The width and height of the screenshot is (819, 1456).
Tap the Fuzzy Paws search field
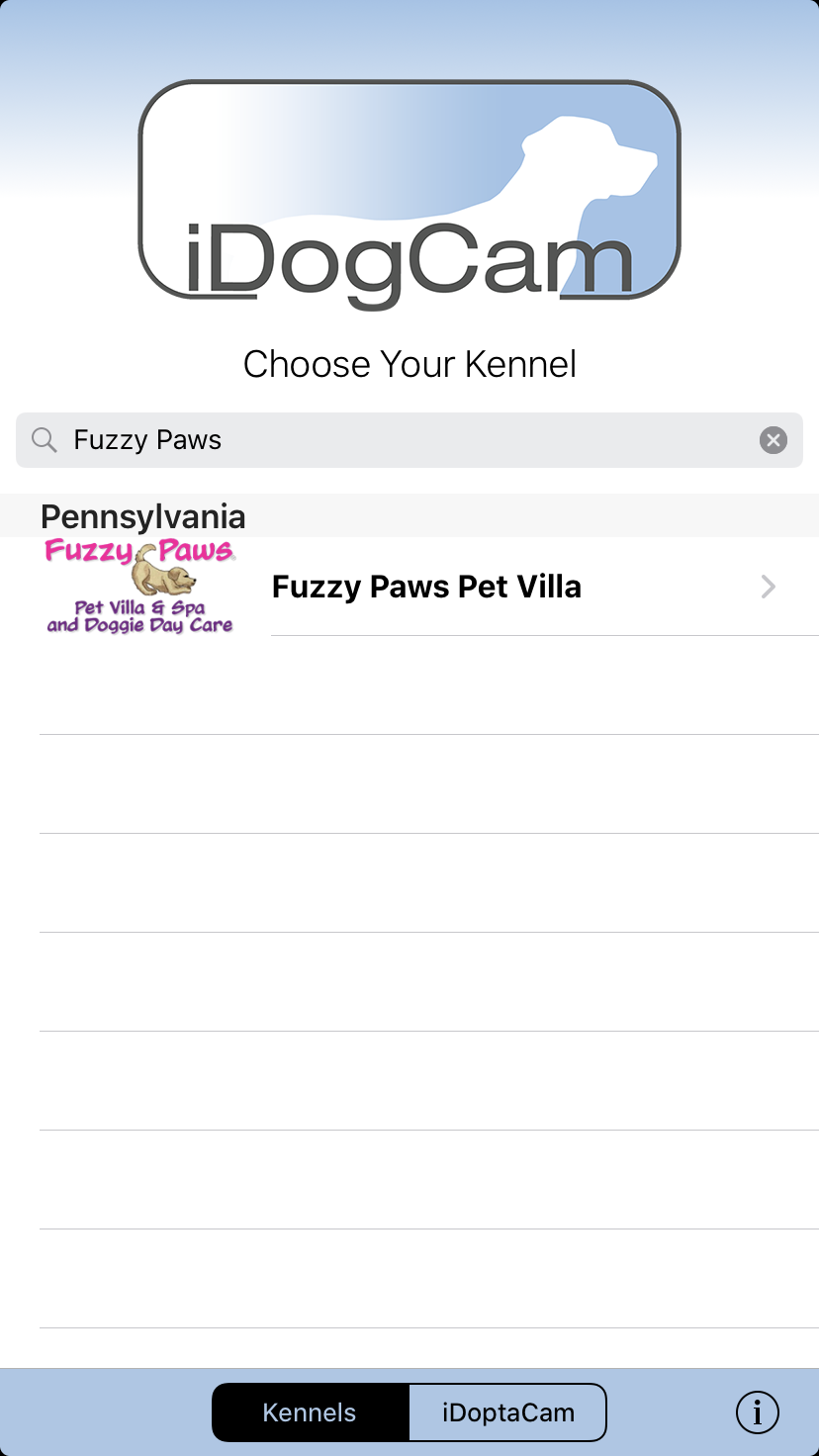coord(409,440)
